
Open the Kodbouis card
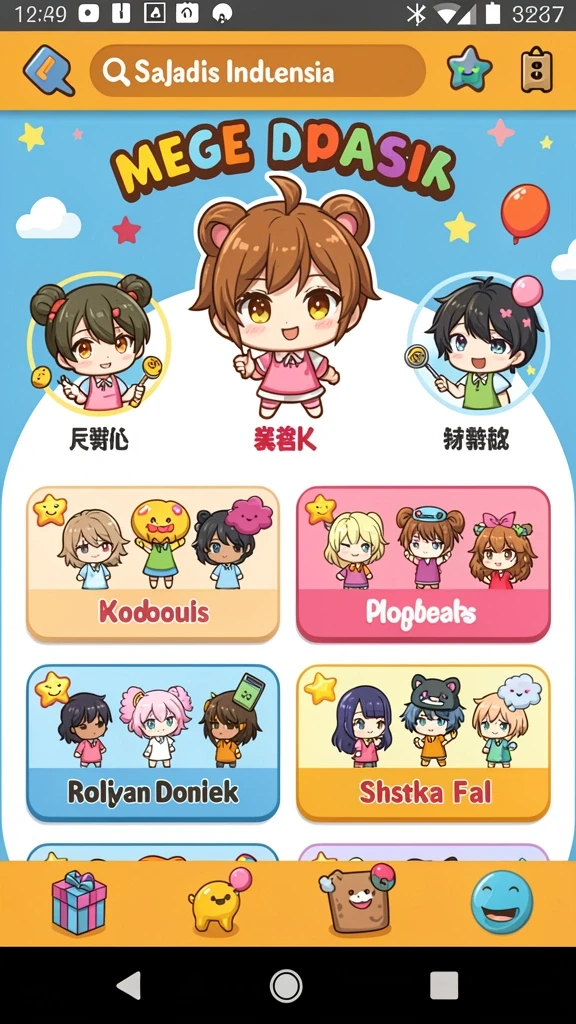point(153,564)
